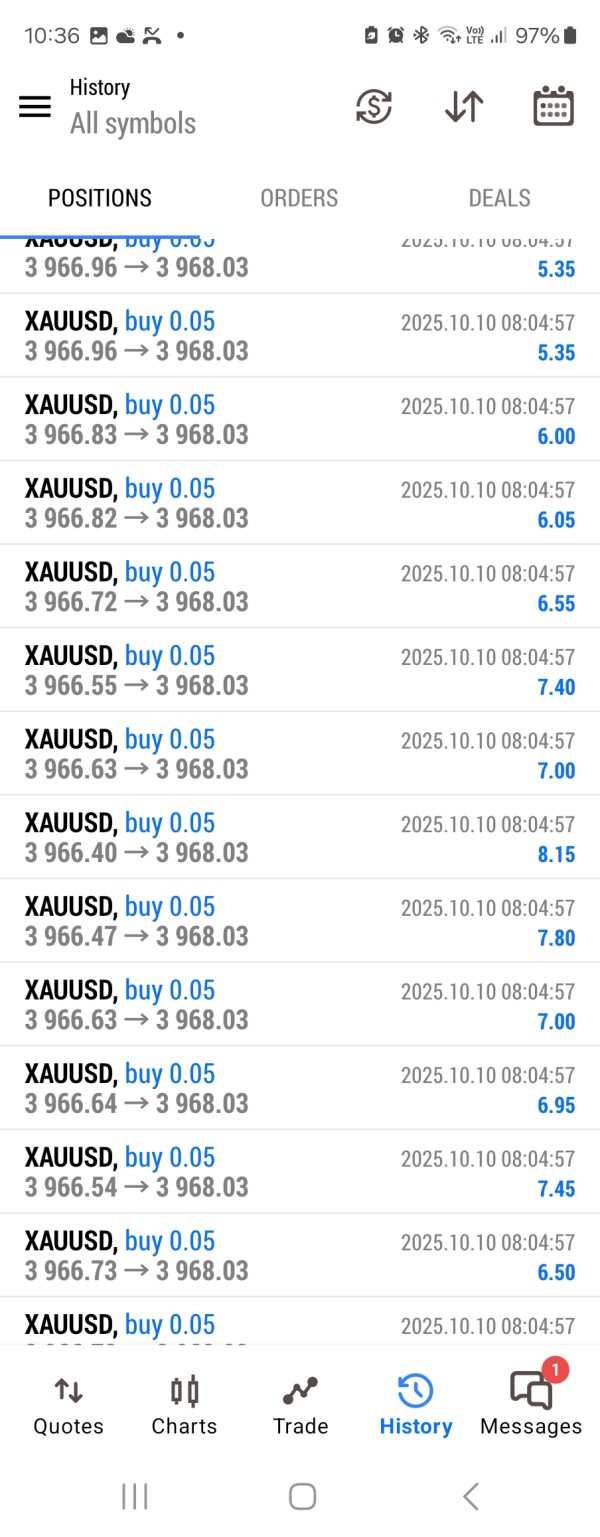The width and height of the screenshot is (600, 1537).
Task: Select History in bottom navigation
Action: pos(416,1406)
